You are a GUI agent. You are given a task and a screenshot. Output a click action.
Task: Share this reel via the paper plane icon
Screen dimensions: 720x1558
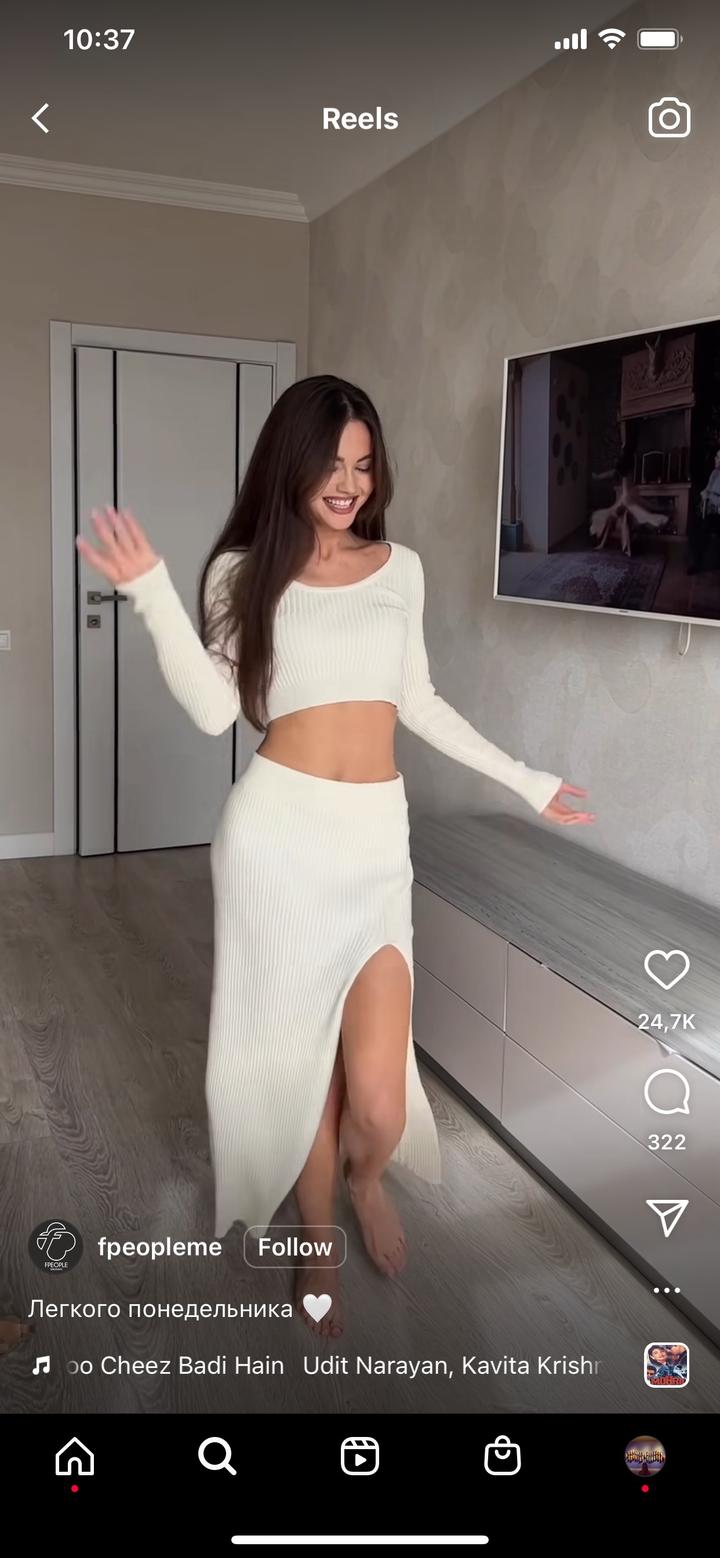(x=666, y=1217)
